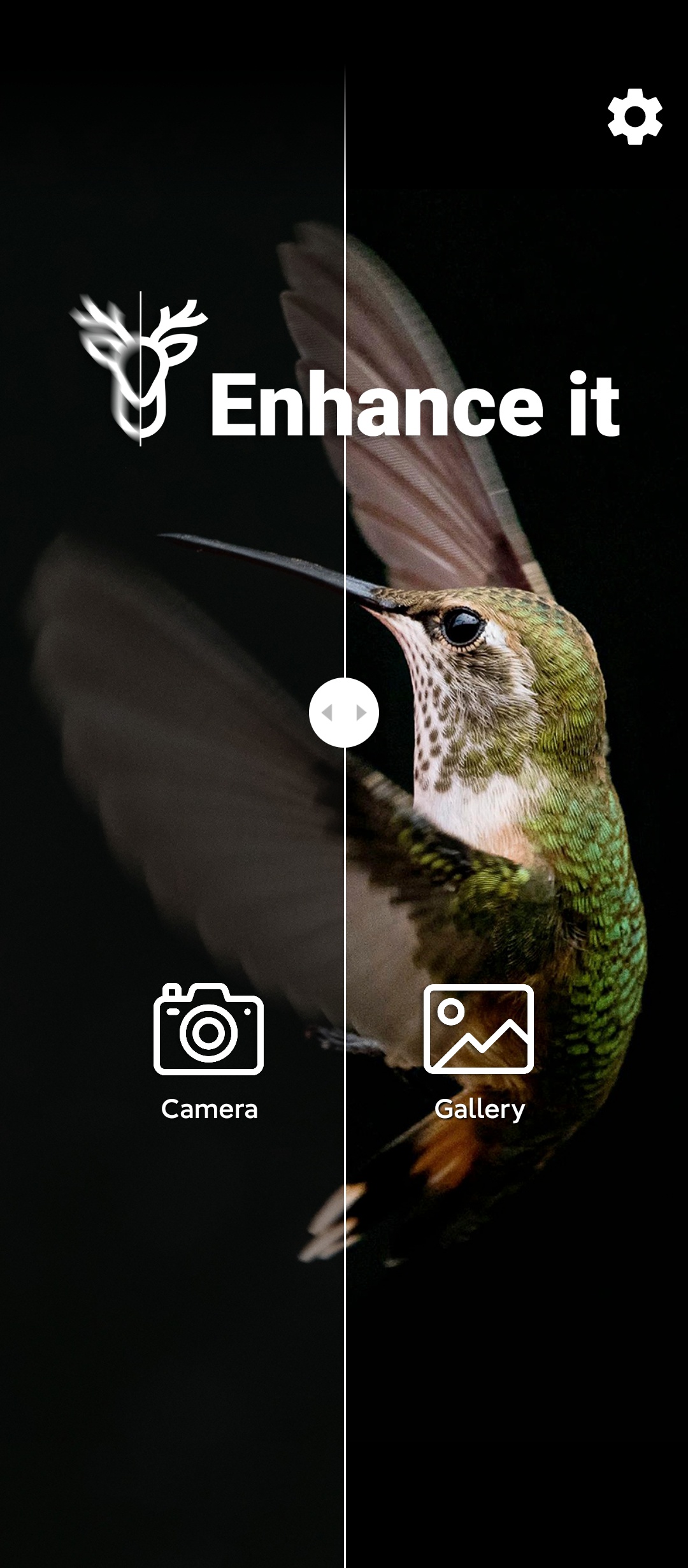Open the settings gear

tap(634, 117)
